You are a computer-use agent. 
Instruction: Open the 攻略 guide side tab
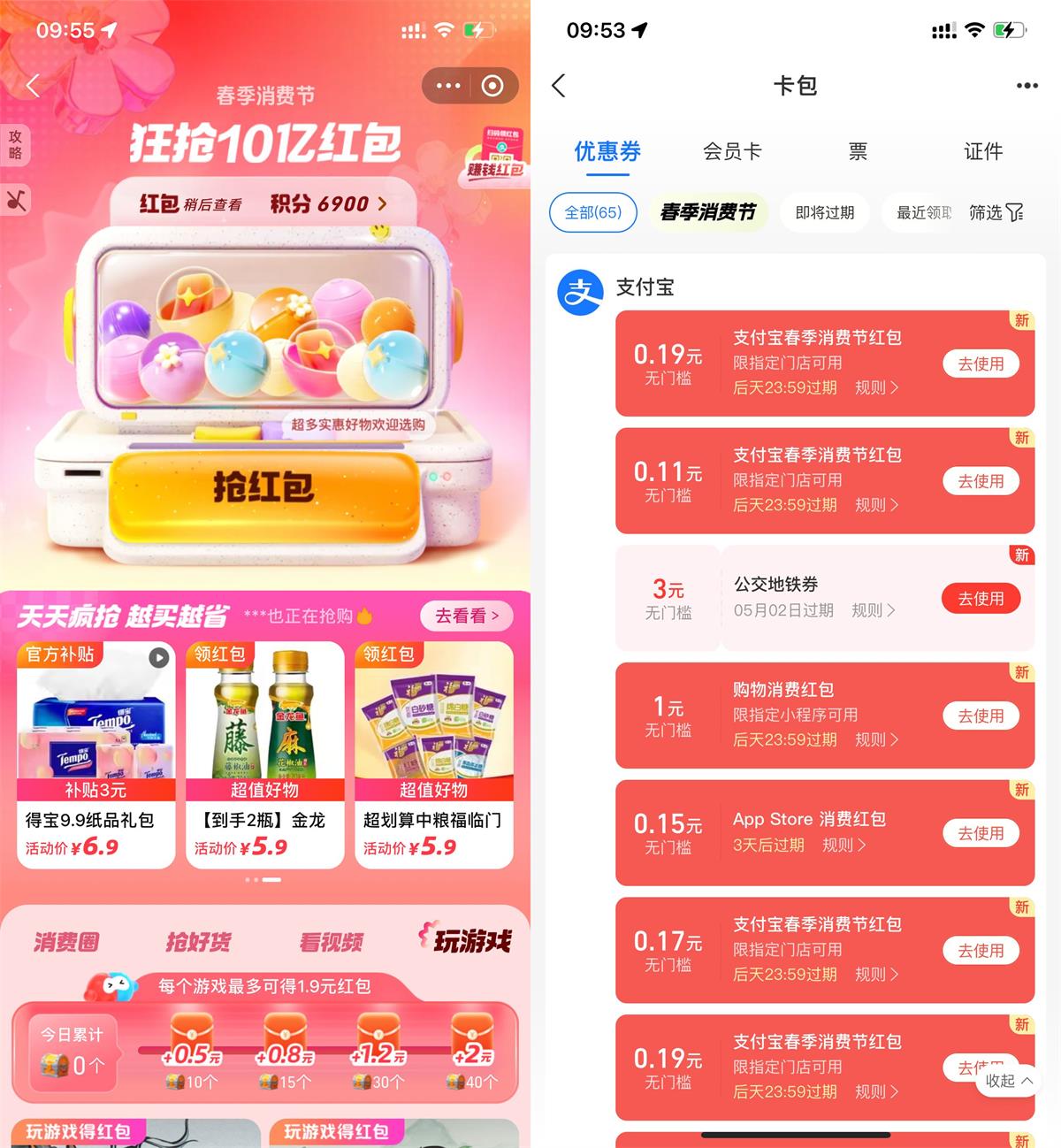(x=15, y=145)
